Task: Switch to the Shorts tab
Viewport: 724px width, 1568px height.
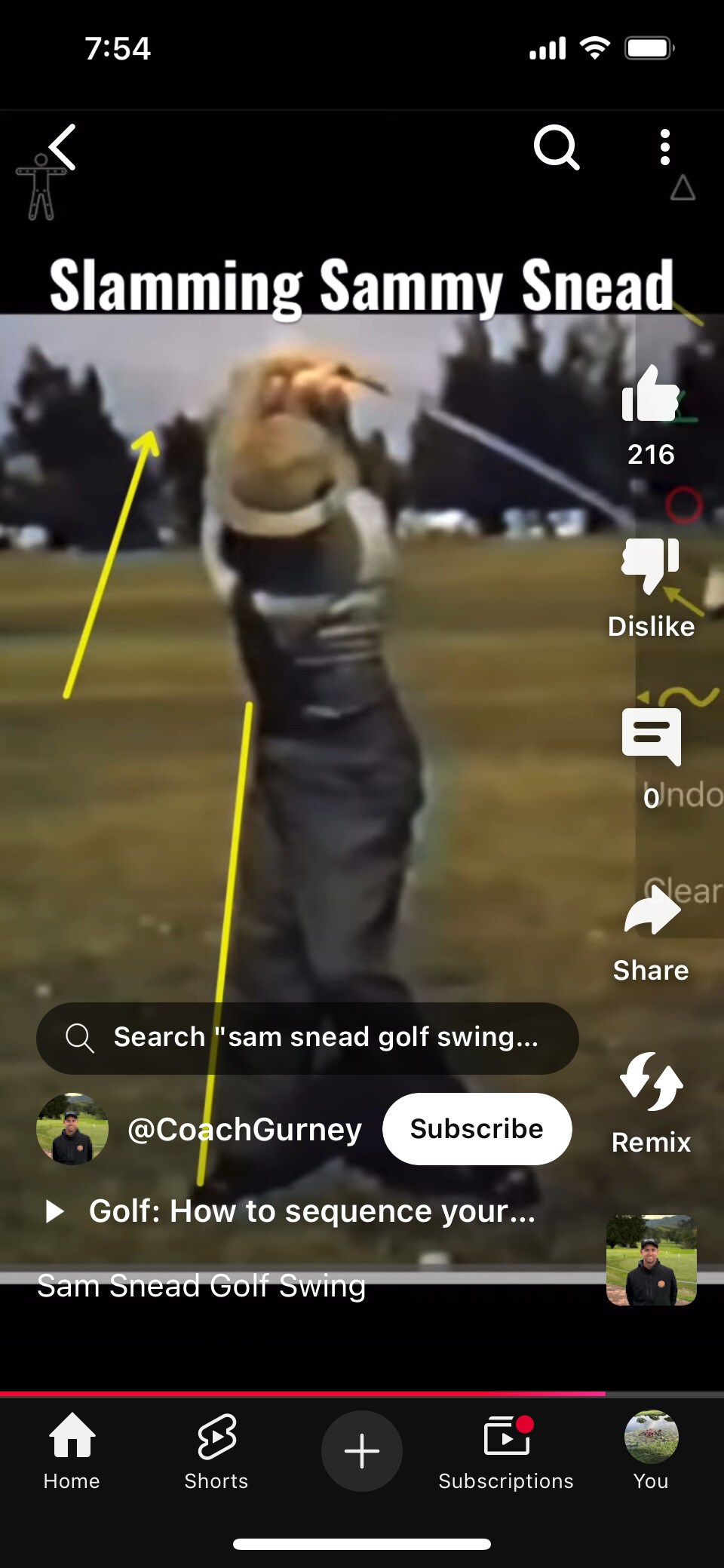Action: [x=216, y=1450]
